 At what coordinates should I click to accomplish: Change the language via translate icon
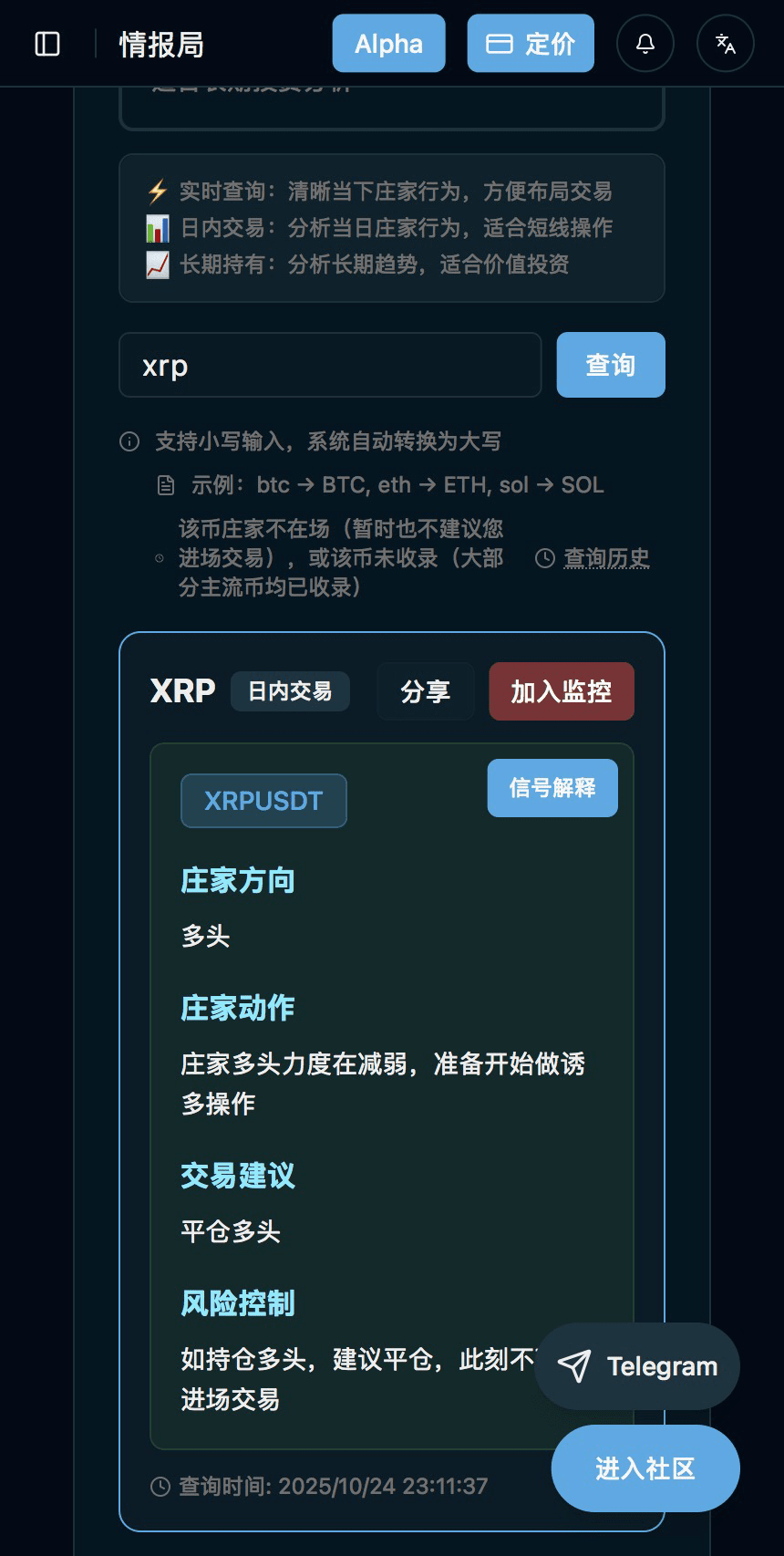tap(726, 44)
